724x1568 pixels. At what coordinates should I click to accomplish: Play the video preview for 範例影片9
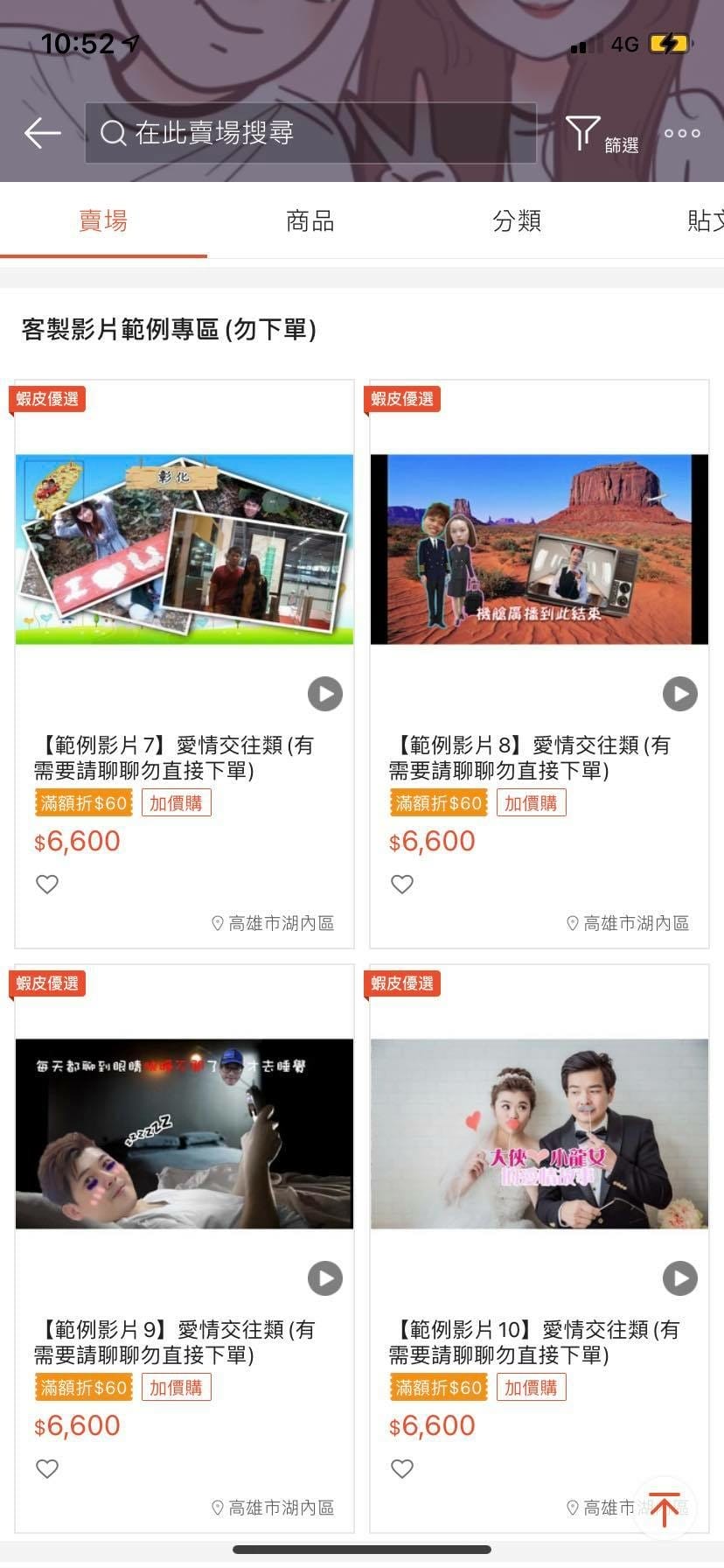tap(324, 1277)
